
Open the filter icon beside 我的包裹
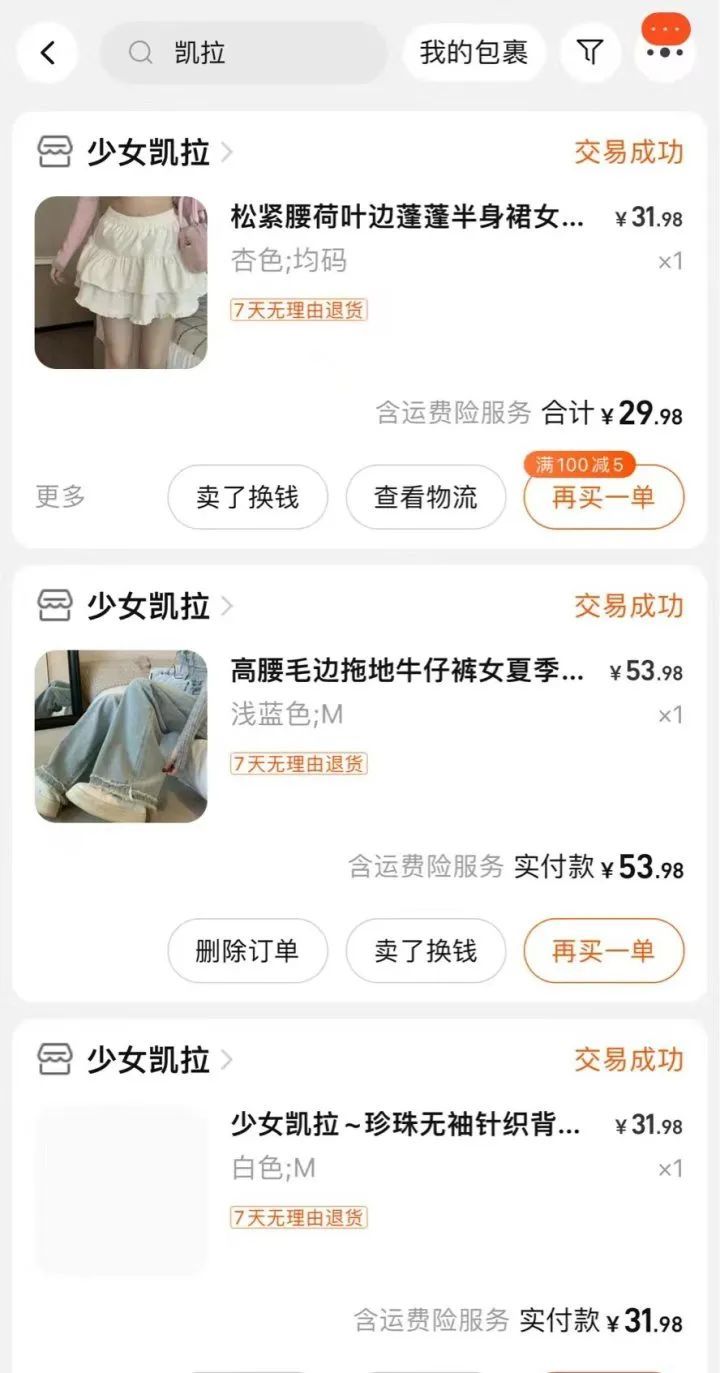point(590,53)
